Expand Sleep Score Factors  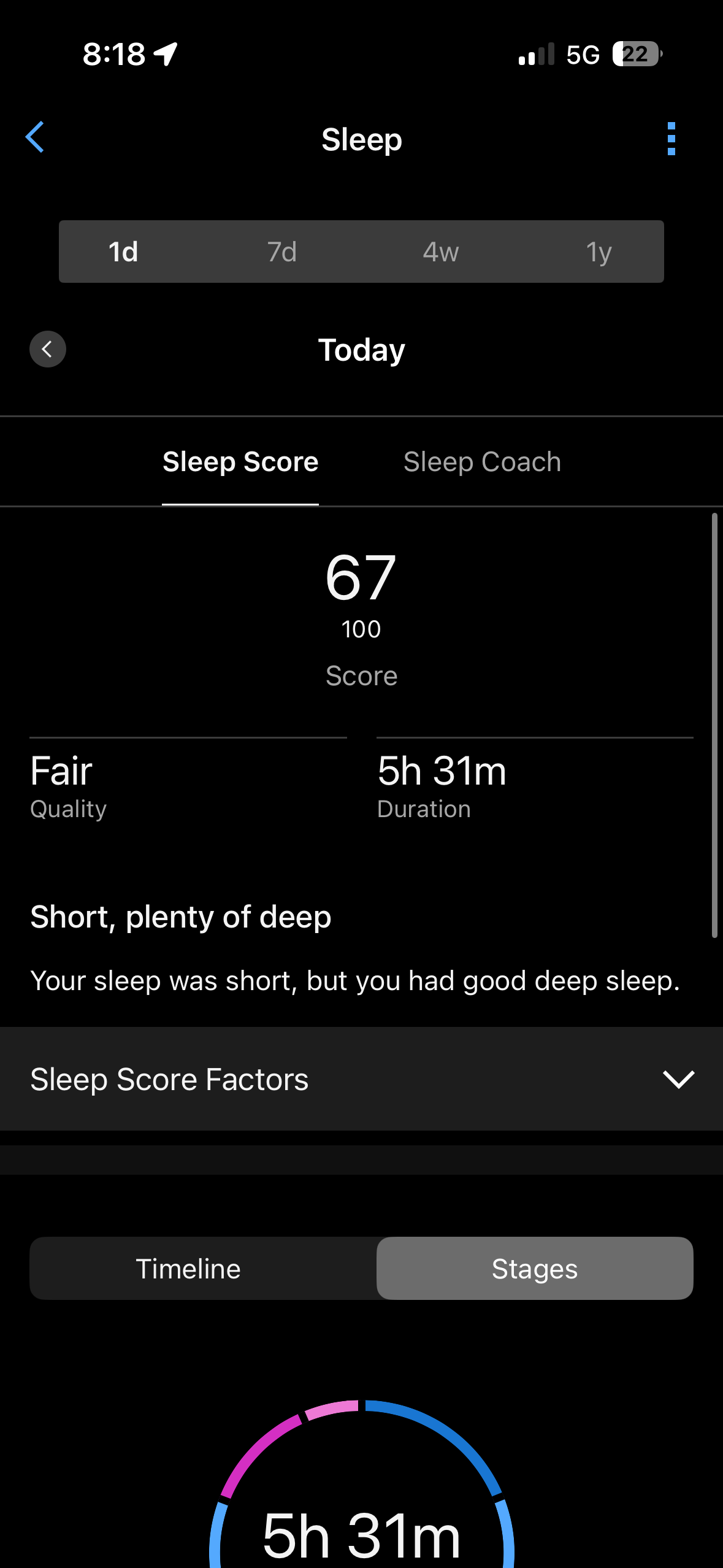[x=361, y=1079]
